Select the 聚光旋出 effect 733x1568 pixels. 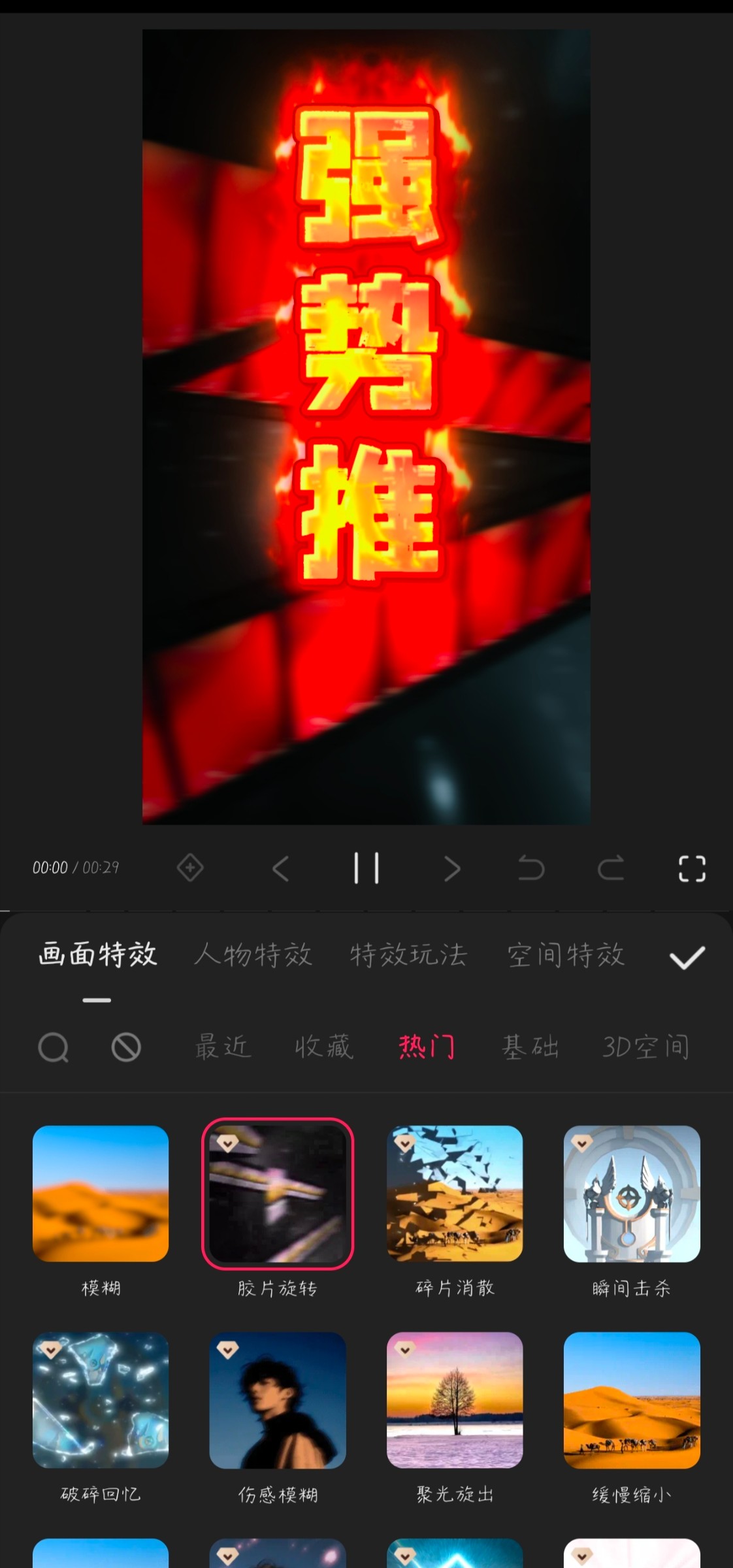455,1400
